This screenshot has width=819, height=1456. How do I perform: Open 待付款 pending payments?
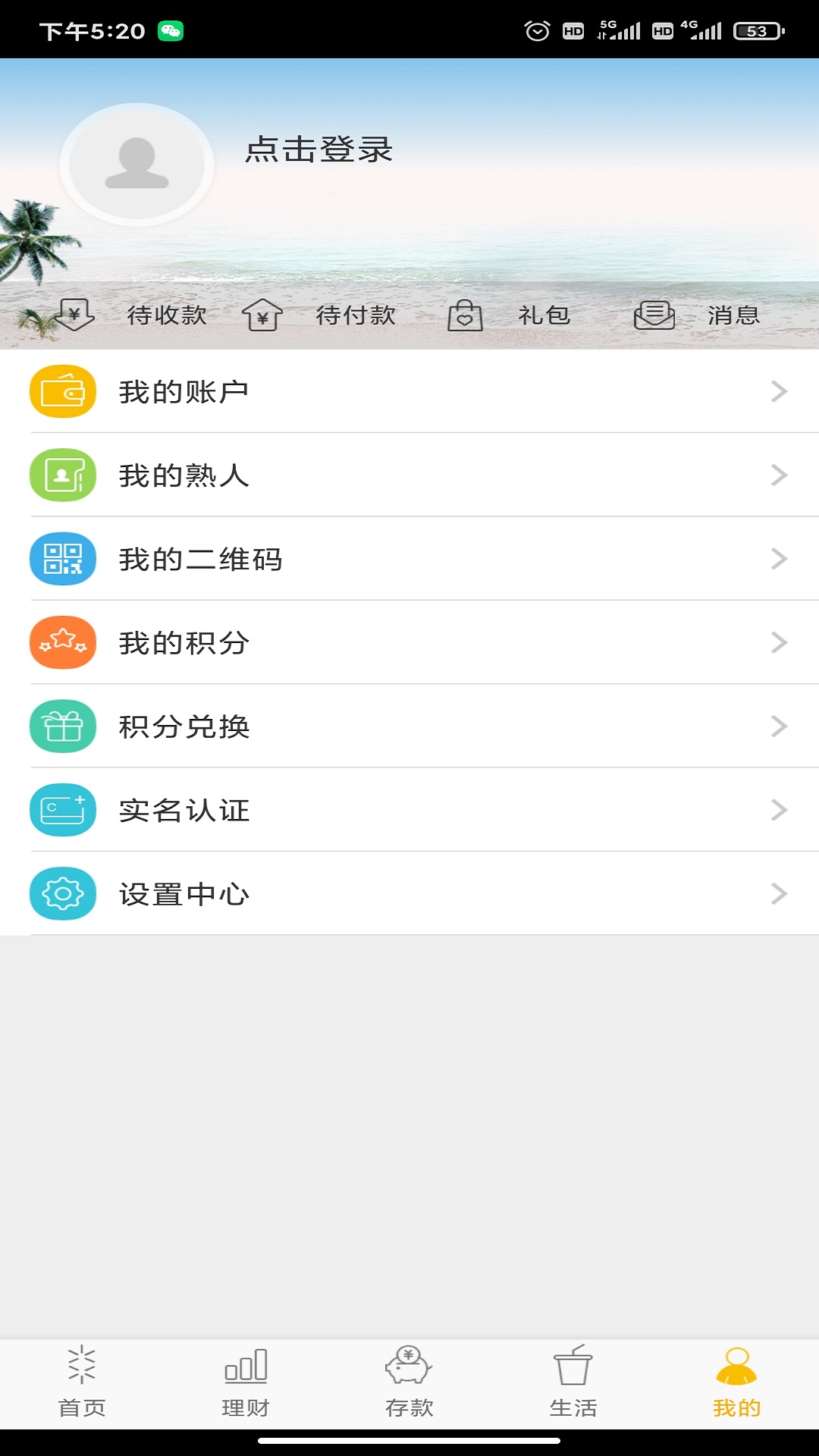[x=320, y=315]
